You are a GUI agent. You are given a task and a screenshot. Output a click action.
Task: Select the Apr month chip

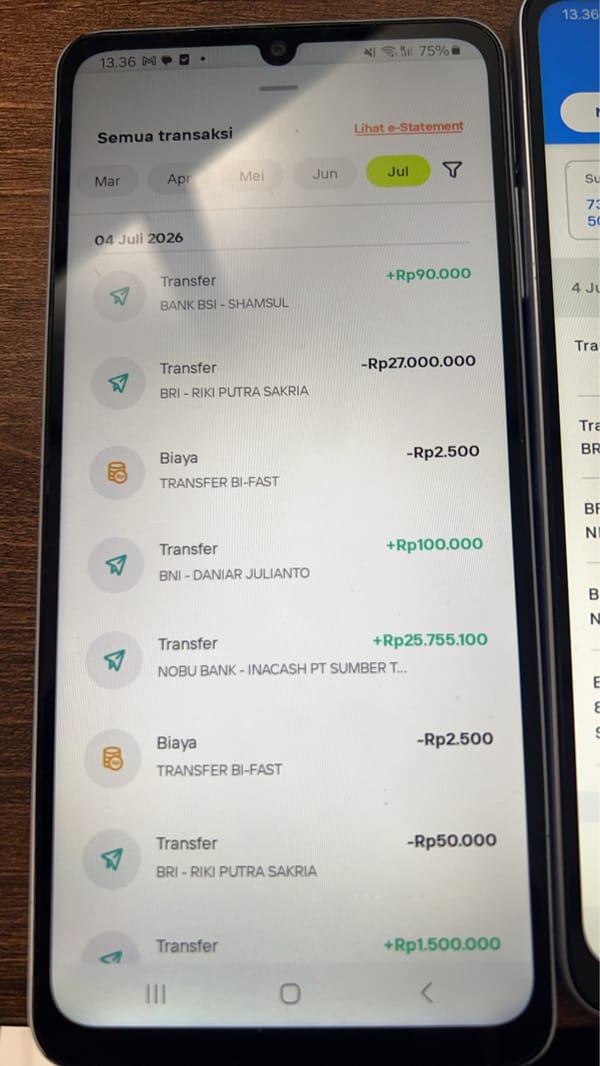178,179
